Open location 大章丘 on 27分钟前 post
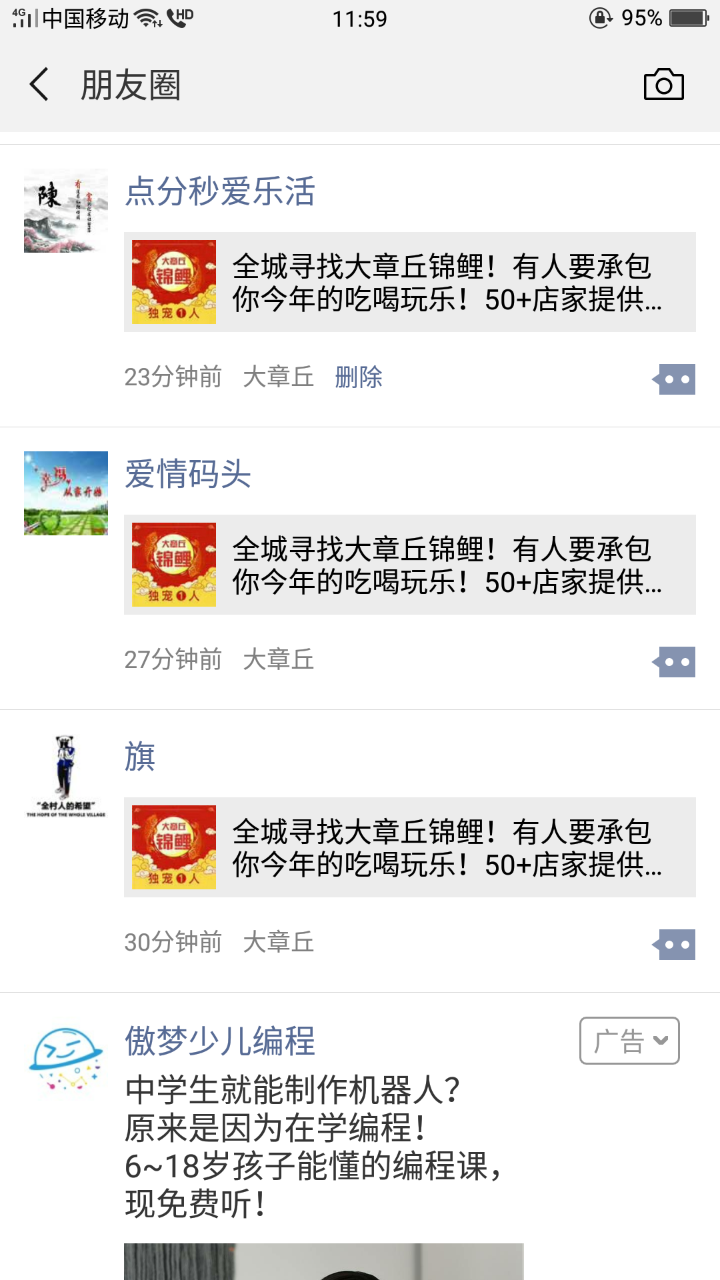The height and width of the screenshot is (1280, 720). 278,659
